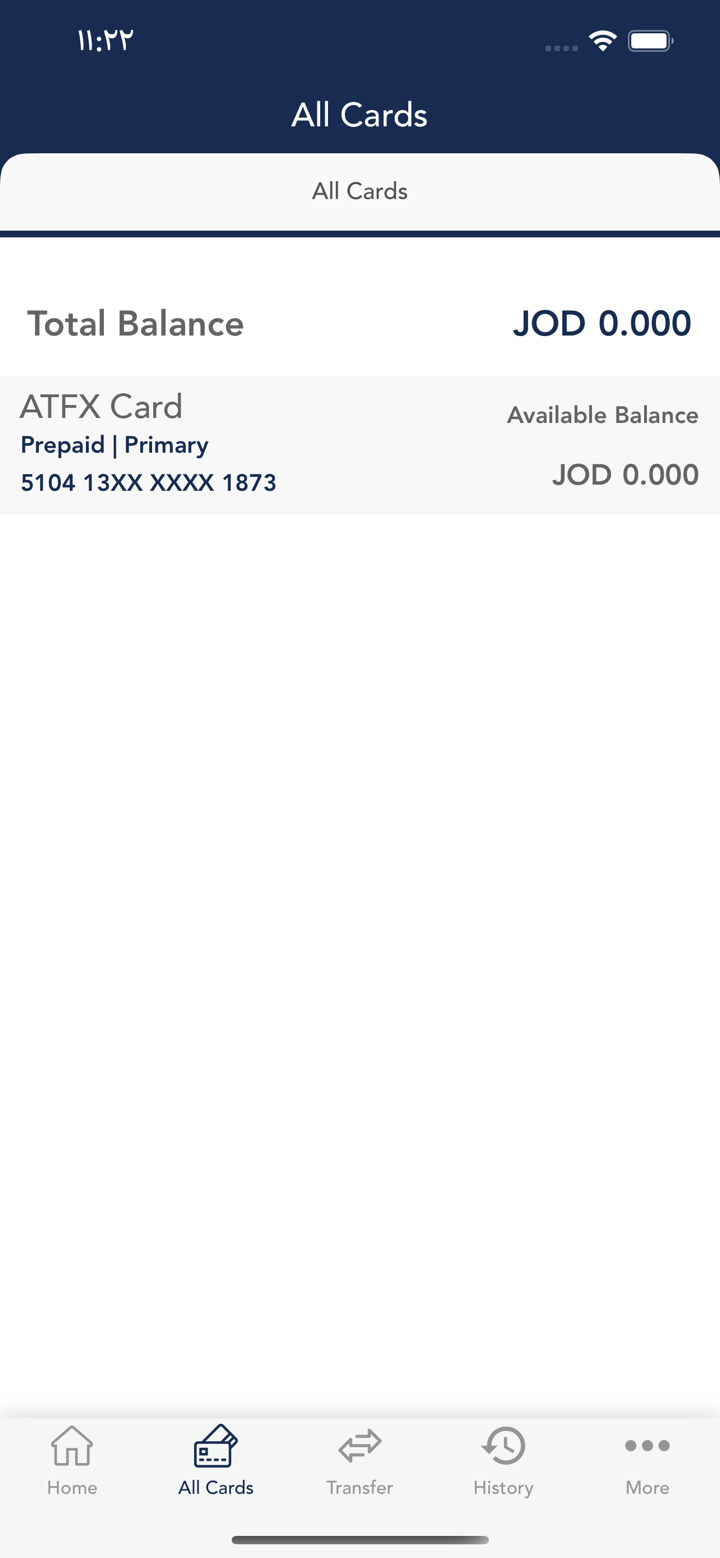The image size is (720, 1558).
Task: Open the ATFX Card details
Action: tap(359, 445)
